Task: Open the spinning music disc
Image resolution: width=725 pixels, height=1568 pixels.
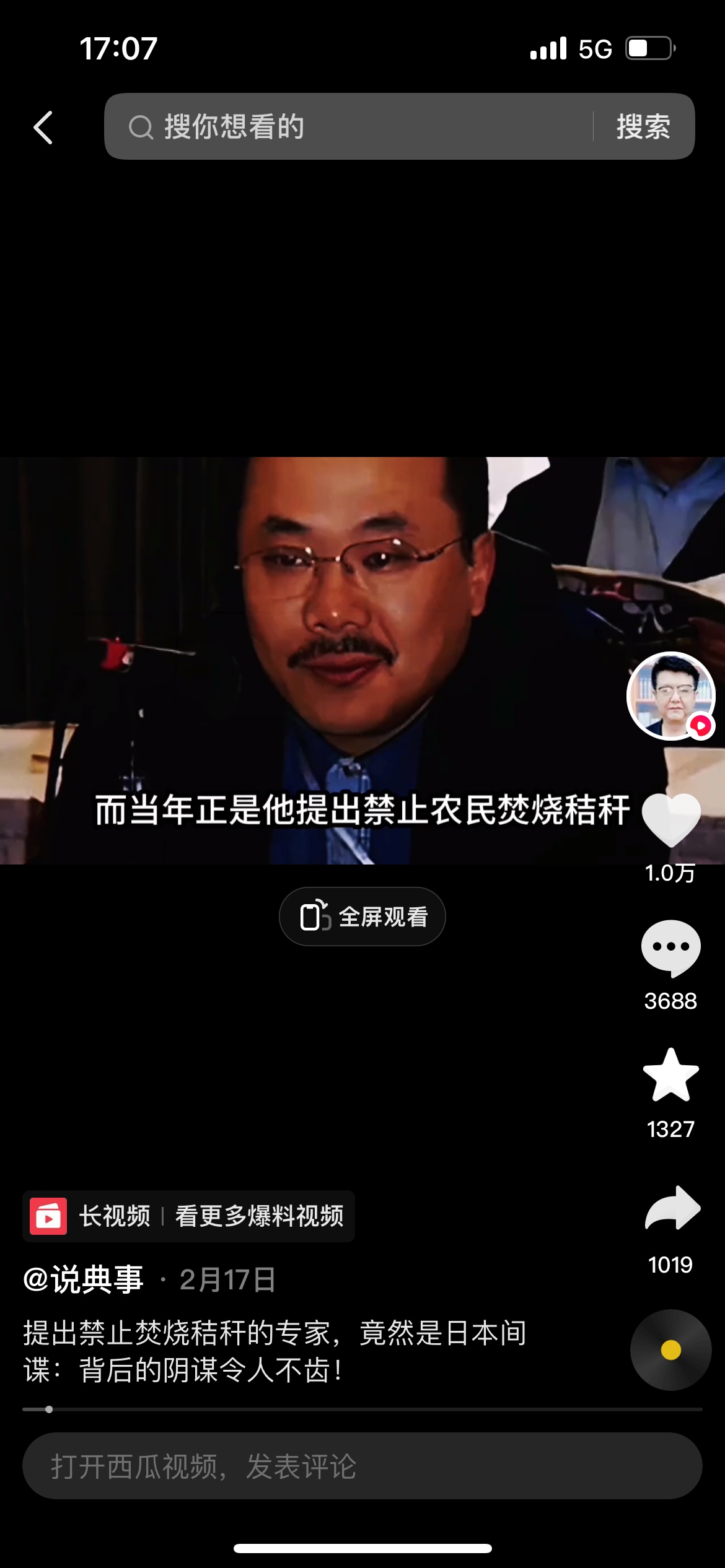Action: pyautogui.click(x=670, y=1350)
